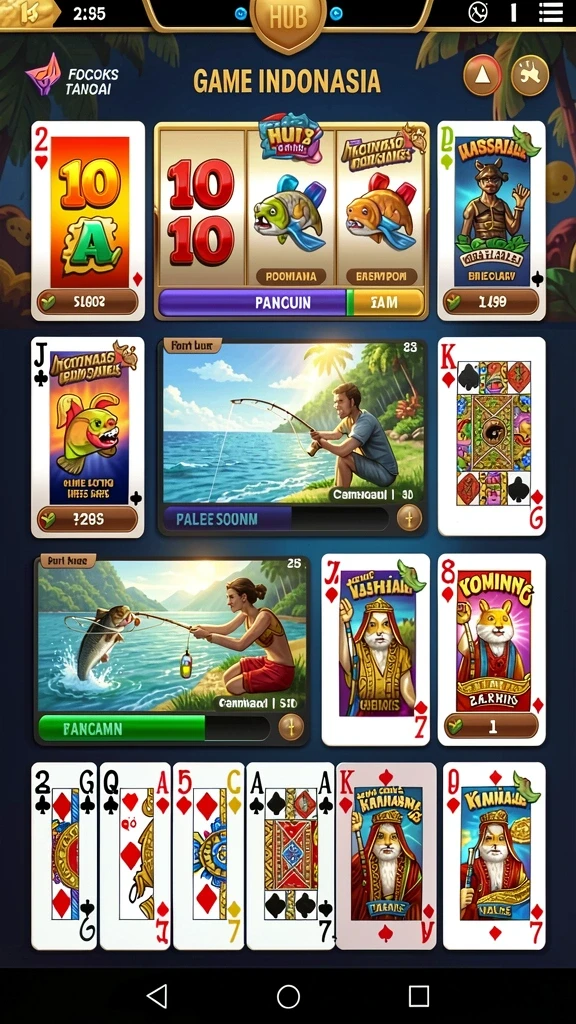Select the Q spades card in bottom row
576x1024 pixels.
pyautogui.click(x=135, y=856)
